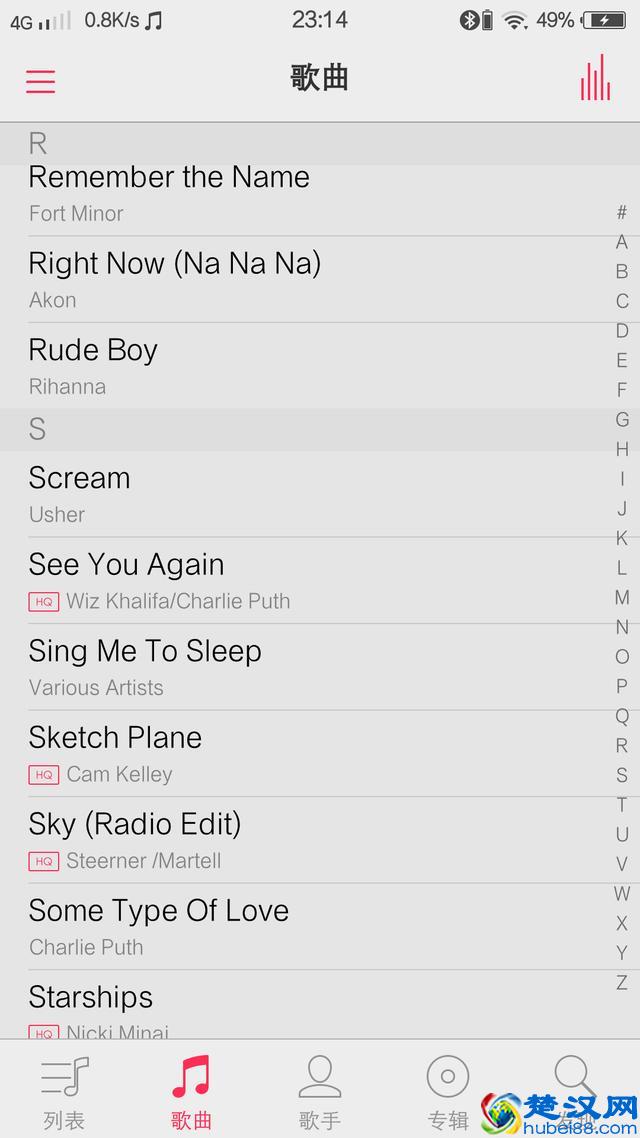The width and height of the screenshot is (640, 1138).
Task: Switch to the 歌手 tab
Action: point(320,1090)
